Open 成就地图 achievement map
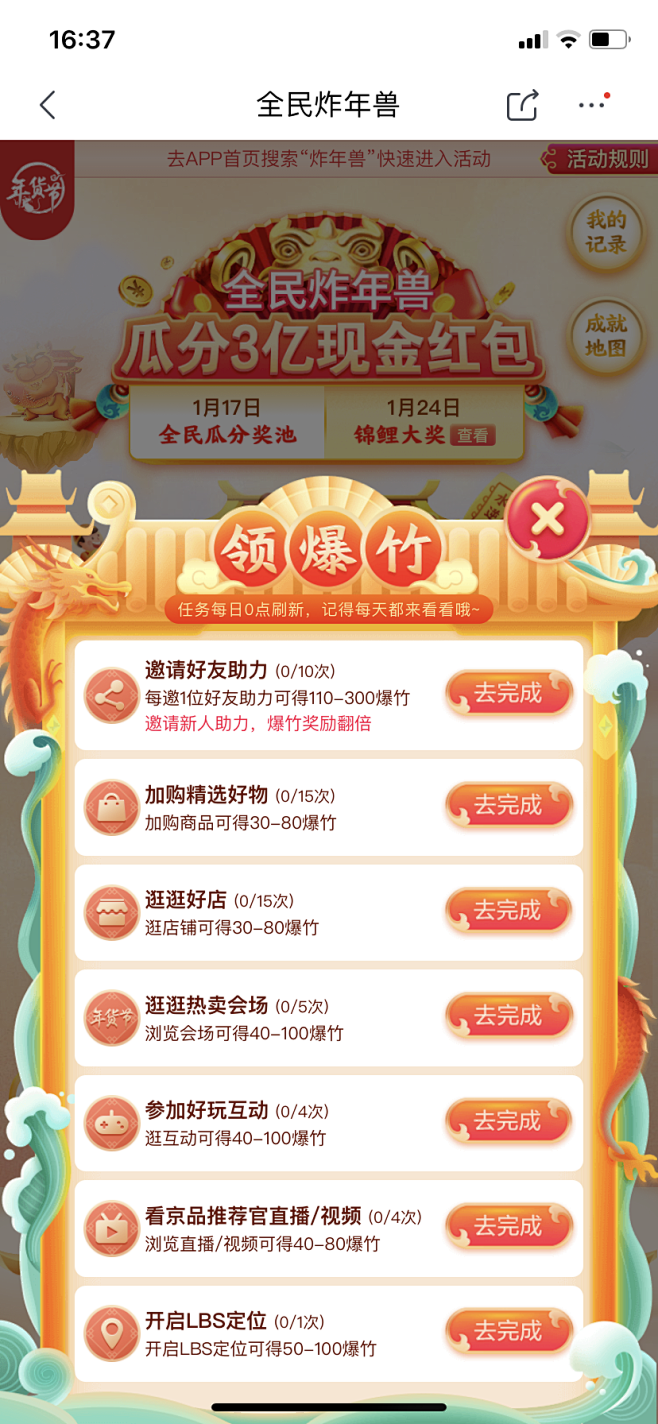 coord(606,336)
